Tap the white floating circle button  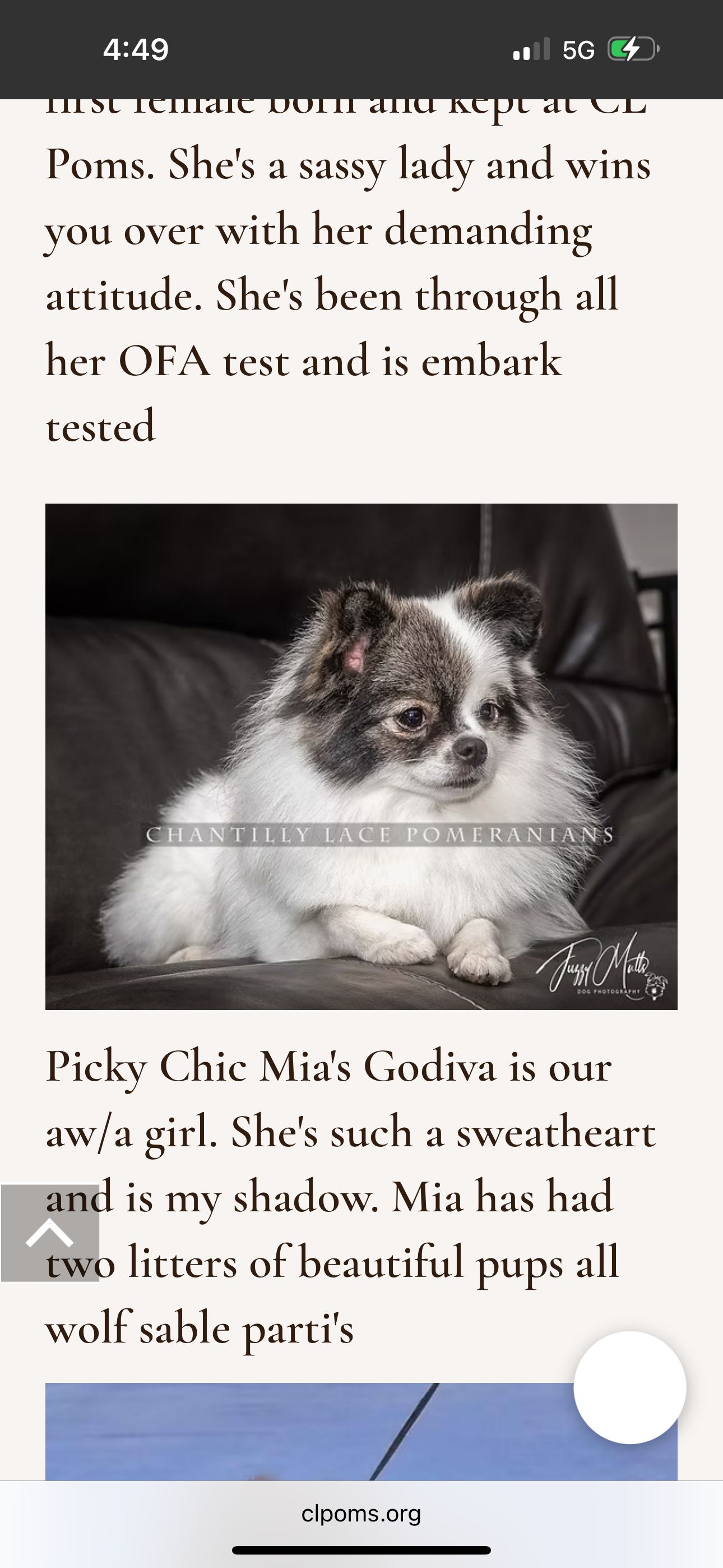(x=629, y=1387)
